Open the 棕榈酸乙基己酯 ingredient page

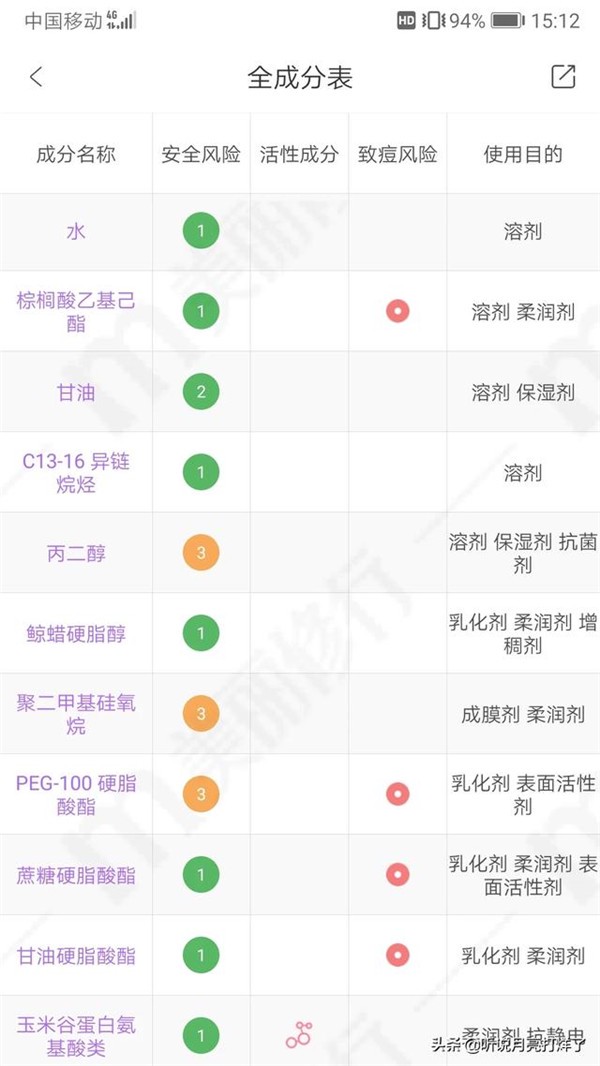tap(76, 311)
